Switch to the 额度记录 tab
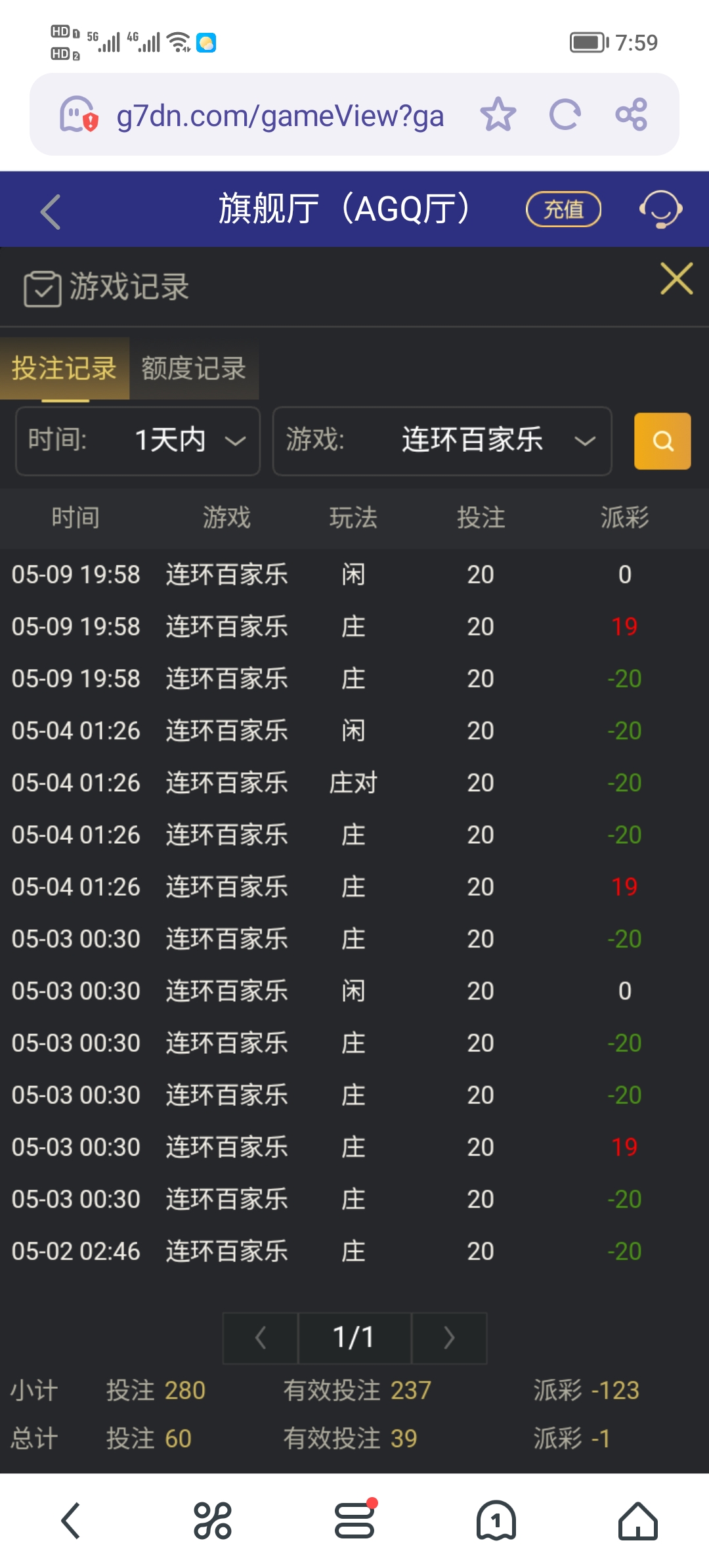 pyautogui.click(x=193, y=369)
